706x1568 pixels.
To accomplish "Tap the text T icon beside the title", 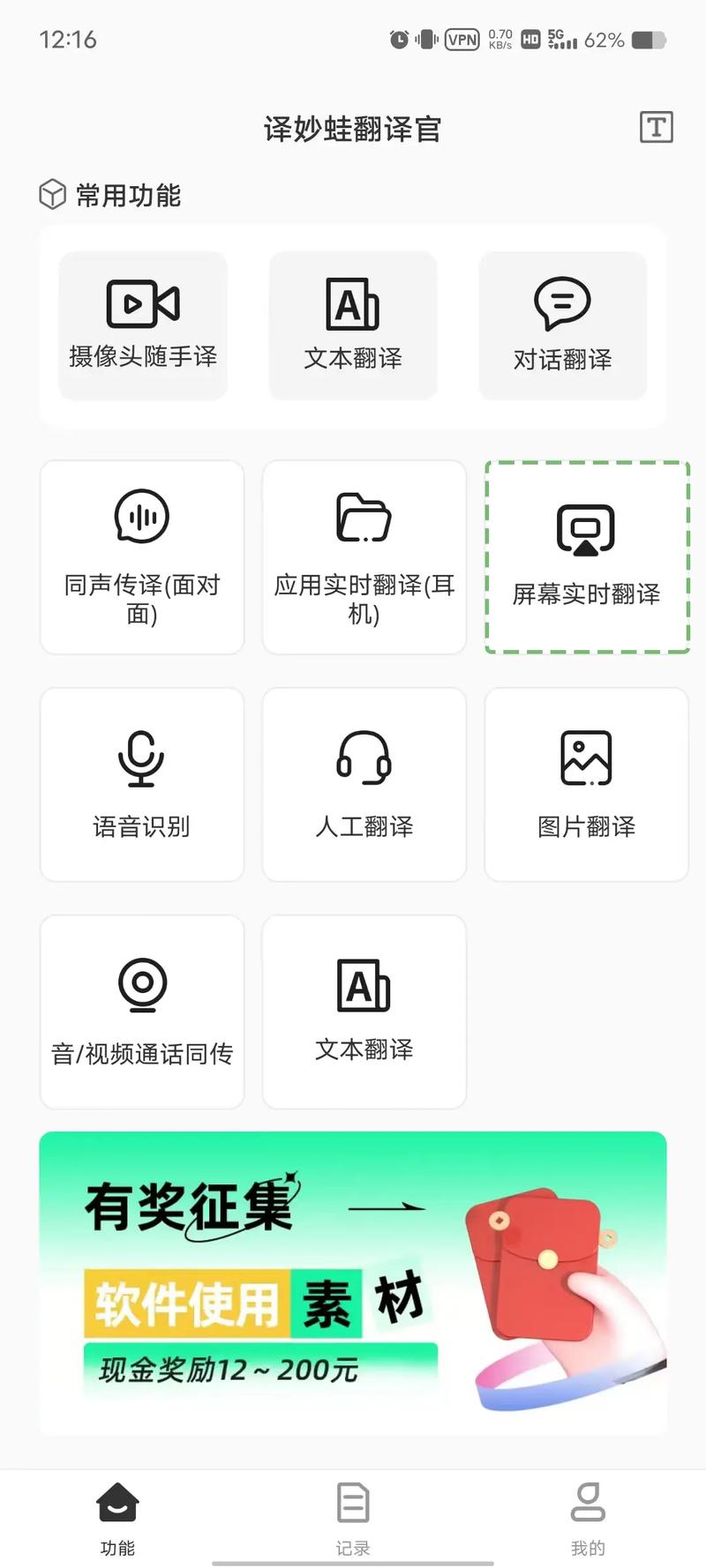I will [656, 128].
